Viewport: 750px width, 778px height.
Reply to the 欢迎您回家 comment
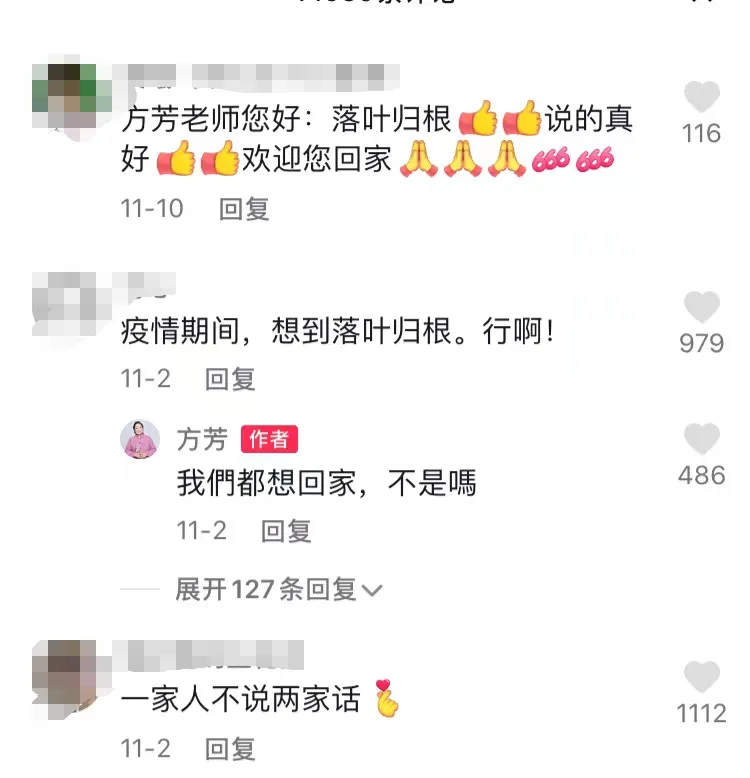click(x=244, y=209)
